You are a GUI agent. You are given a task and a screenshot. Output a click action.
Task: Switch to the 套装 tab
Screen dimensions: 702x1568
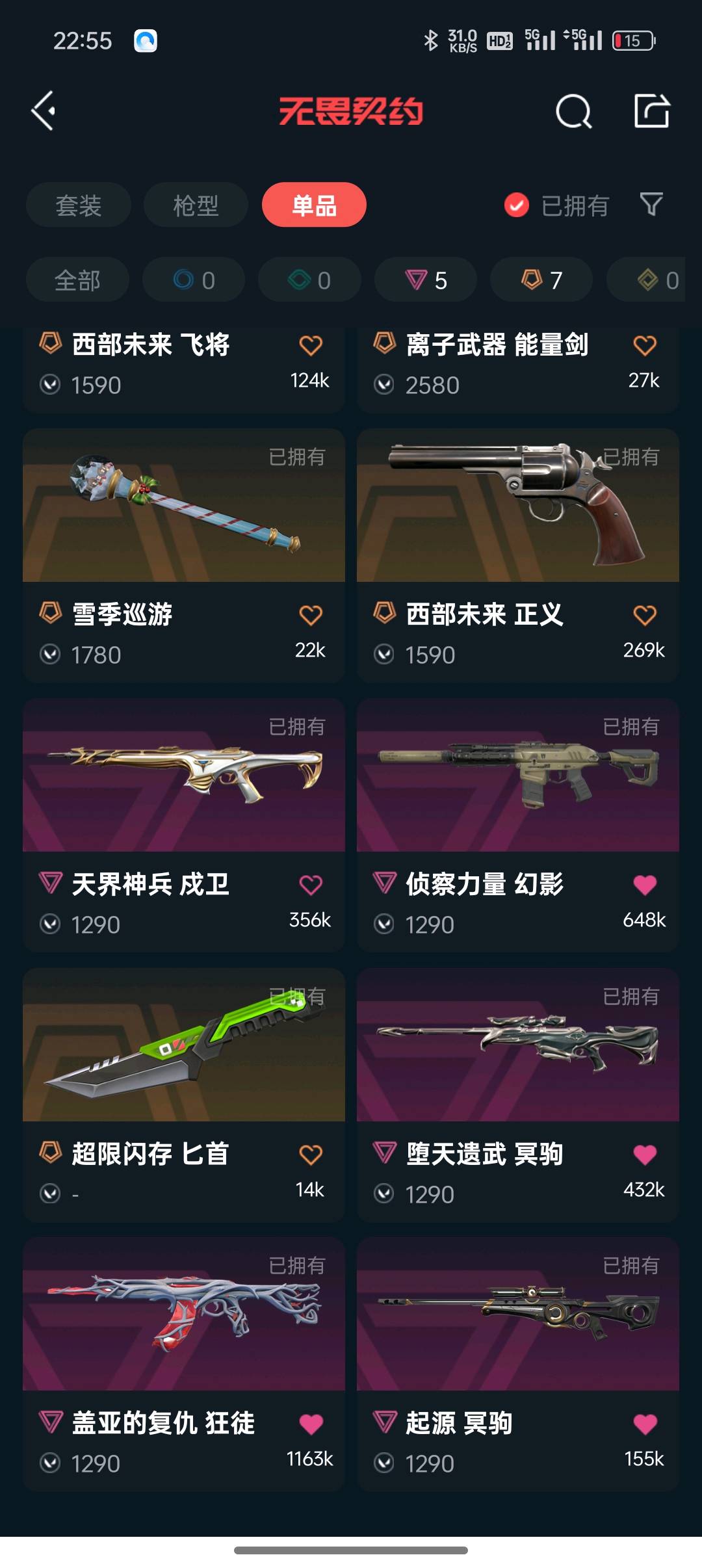78,205
